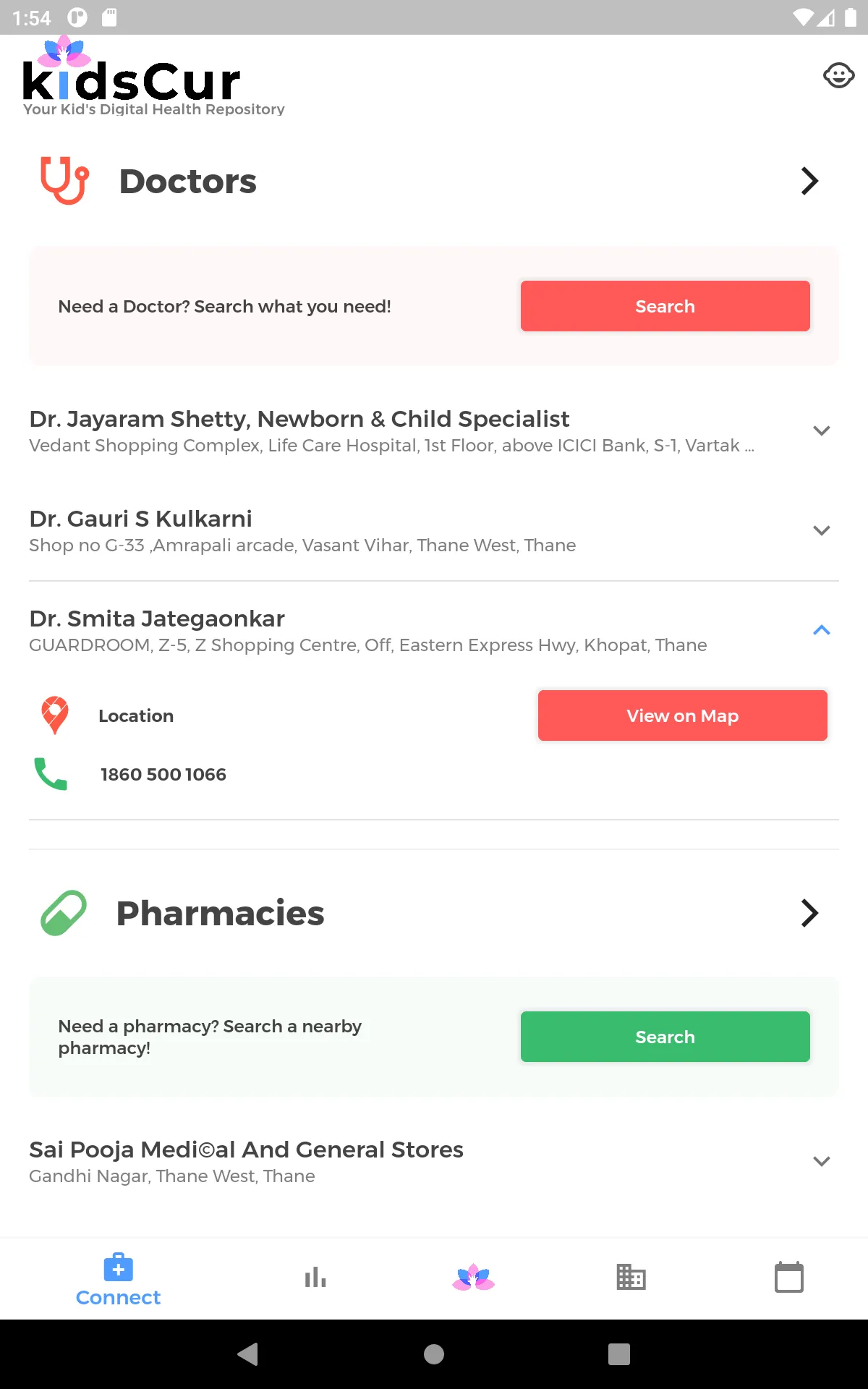The width and height of the screenshot is (868, 1389).
Task: Select the Connect tab
Action: (x=118, y=1279)
